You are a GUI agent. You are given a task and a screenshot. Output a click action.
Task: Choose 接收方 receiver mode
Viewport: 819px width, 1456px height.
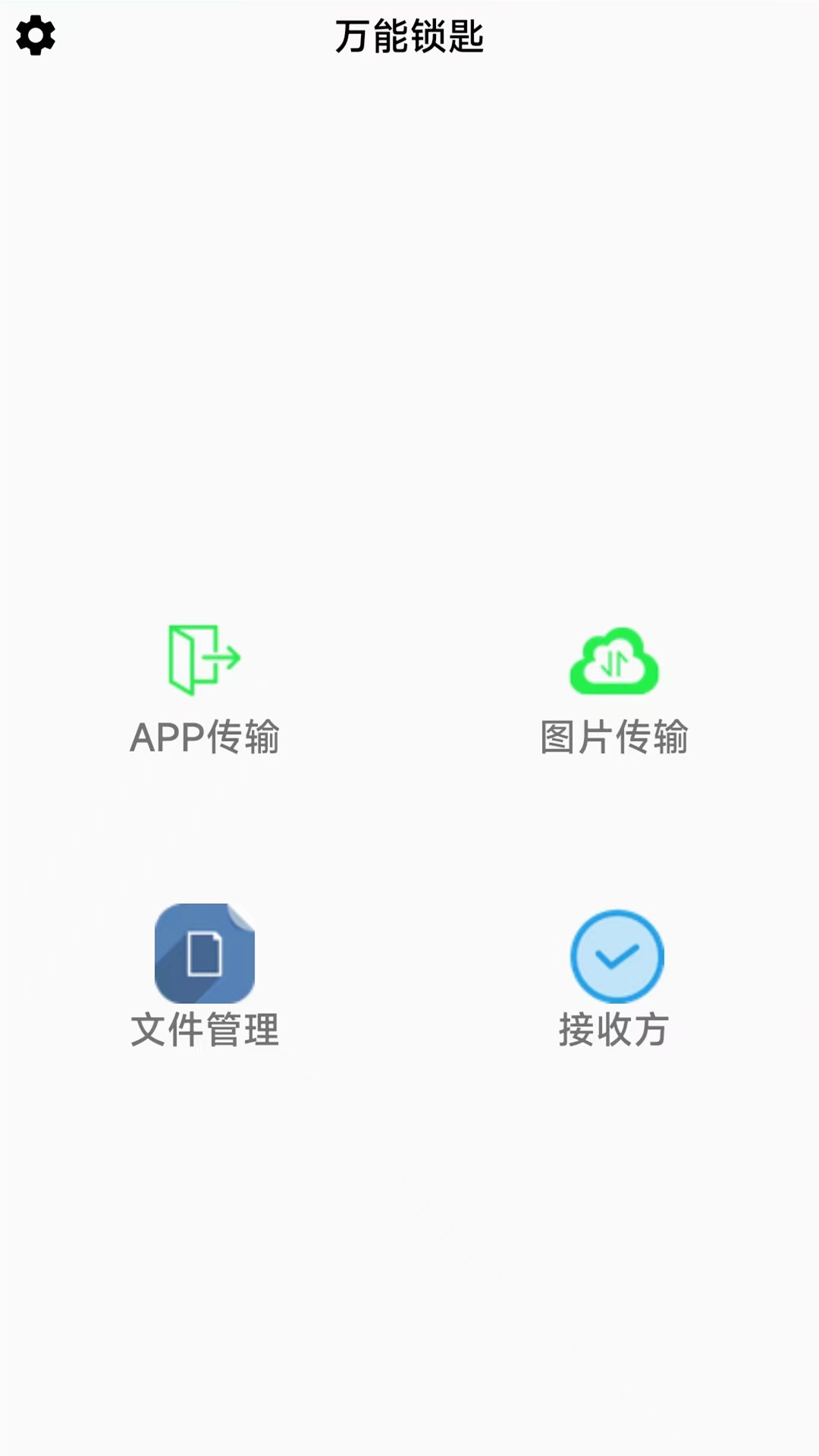616,977
